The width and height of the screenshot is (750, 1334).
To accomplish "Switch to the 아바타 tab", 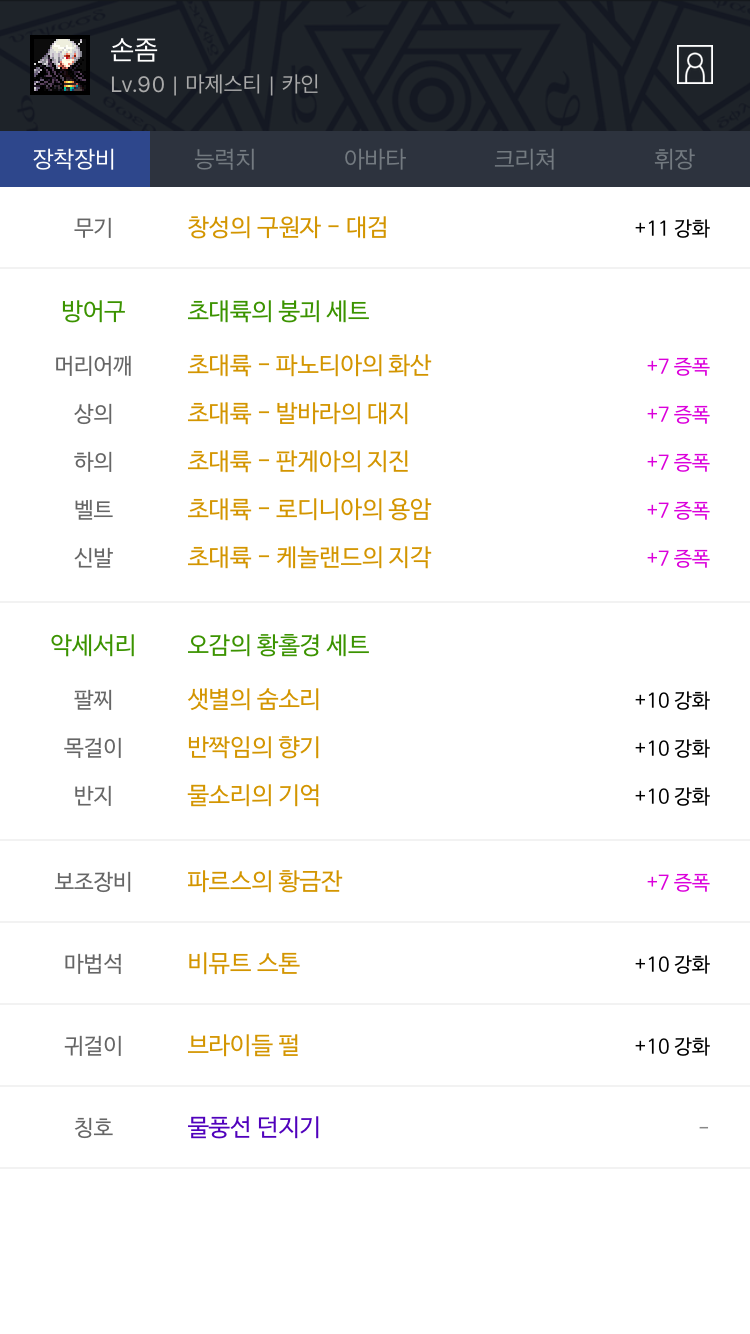I will coord(375,159).
